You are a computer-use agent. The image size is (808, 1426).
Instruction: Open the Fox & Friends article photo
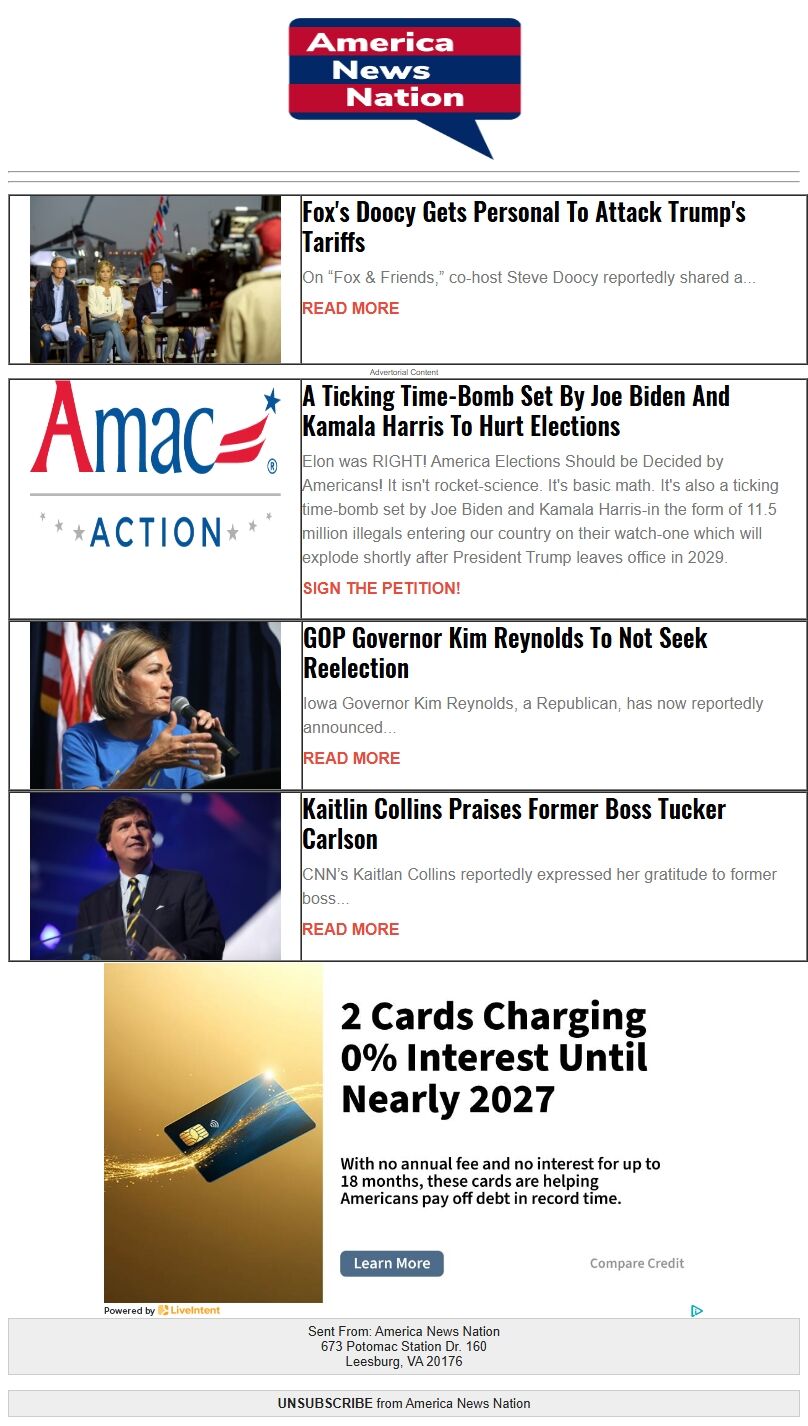pyautogui.click(x=155, y=279)
